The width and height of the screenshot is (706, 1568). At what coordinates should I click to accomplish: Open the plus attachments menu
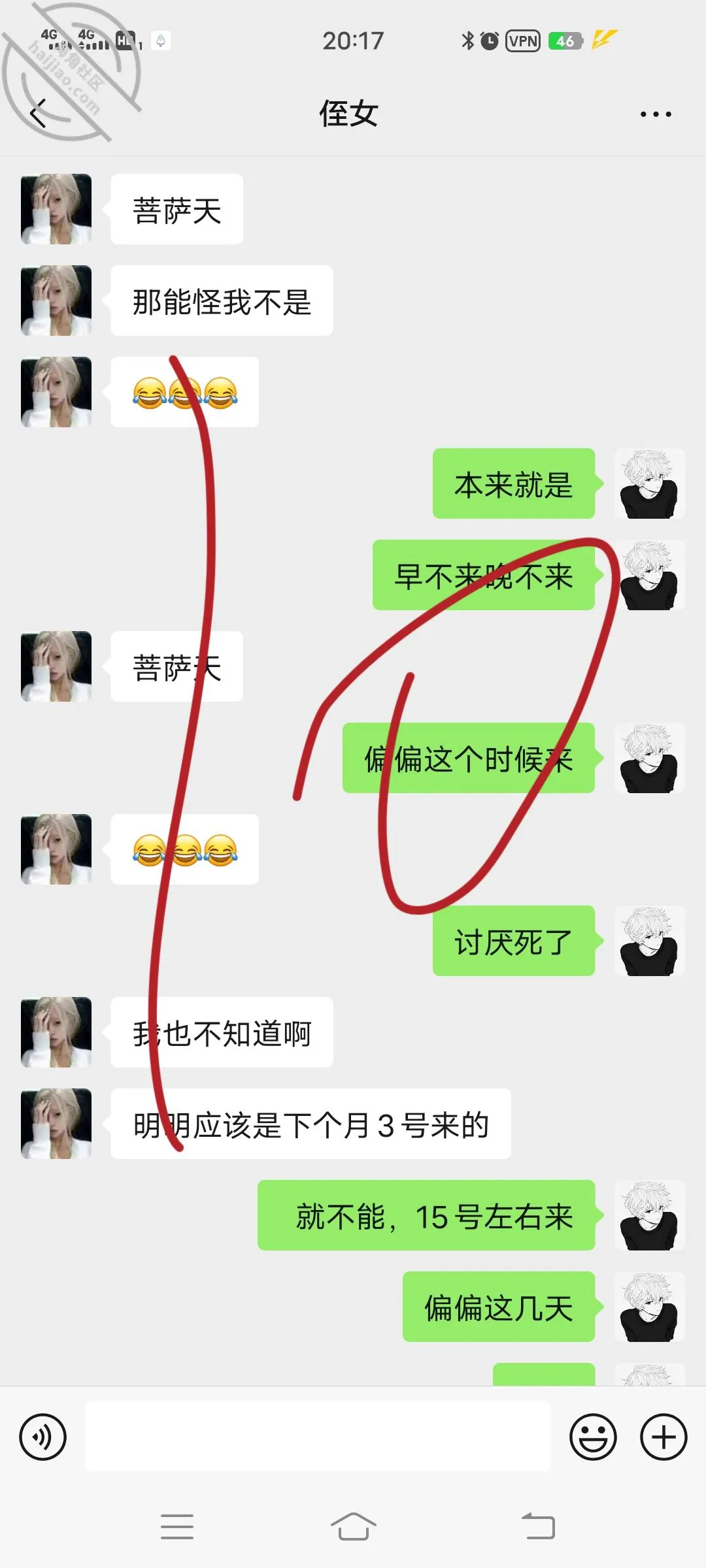click(x=664, y=1437)
